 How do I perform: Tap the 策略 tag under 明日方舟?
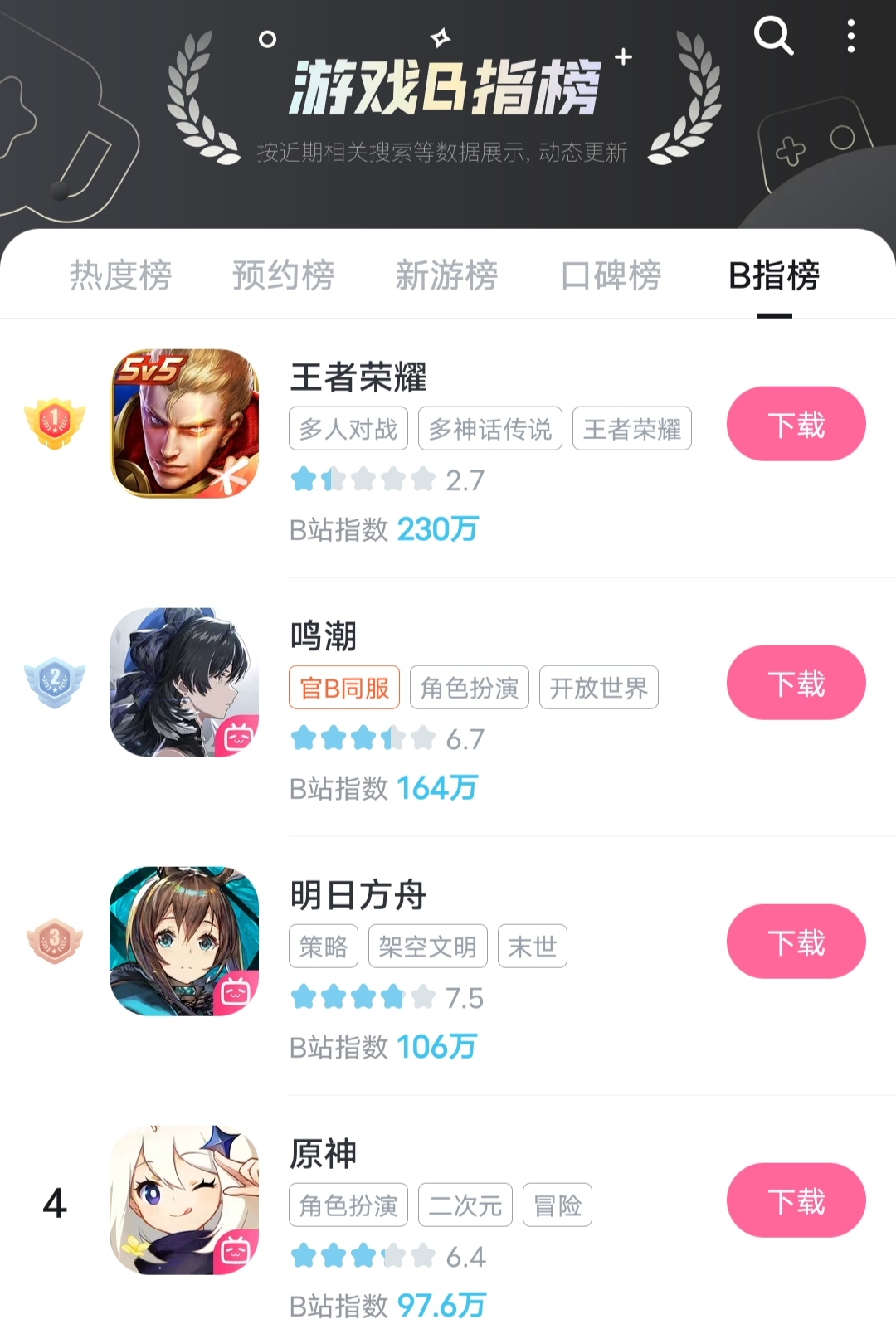tap(324, 947)
